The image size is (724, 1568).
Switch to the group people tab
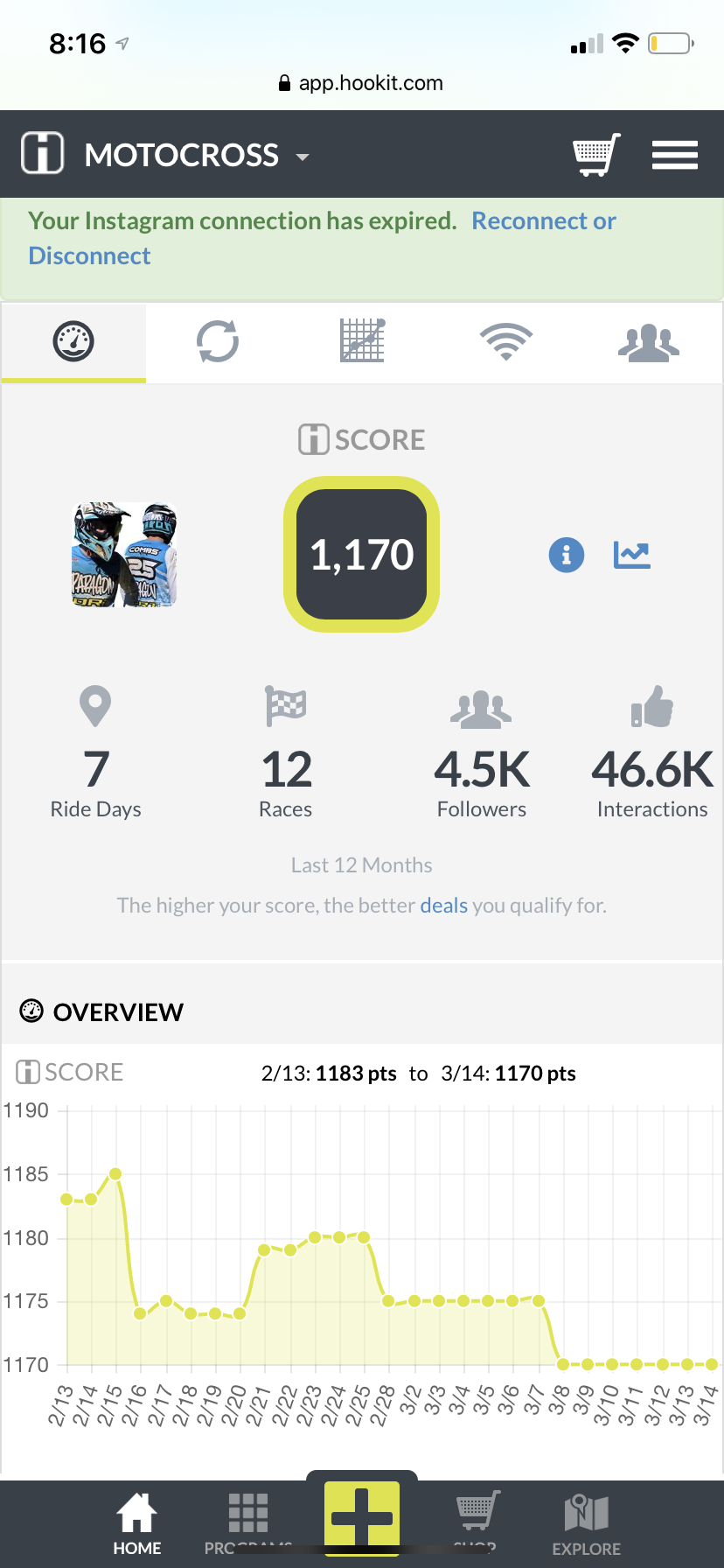tap(649, 342)
